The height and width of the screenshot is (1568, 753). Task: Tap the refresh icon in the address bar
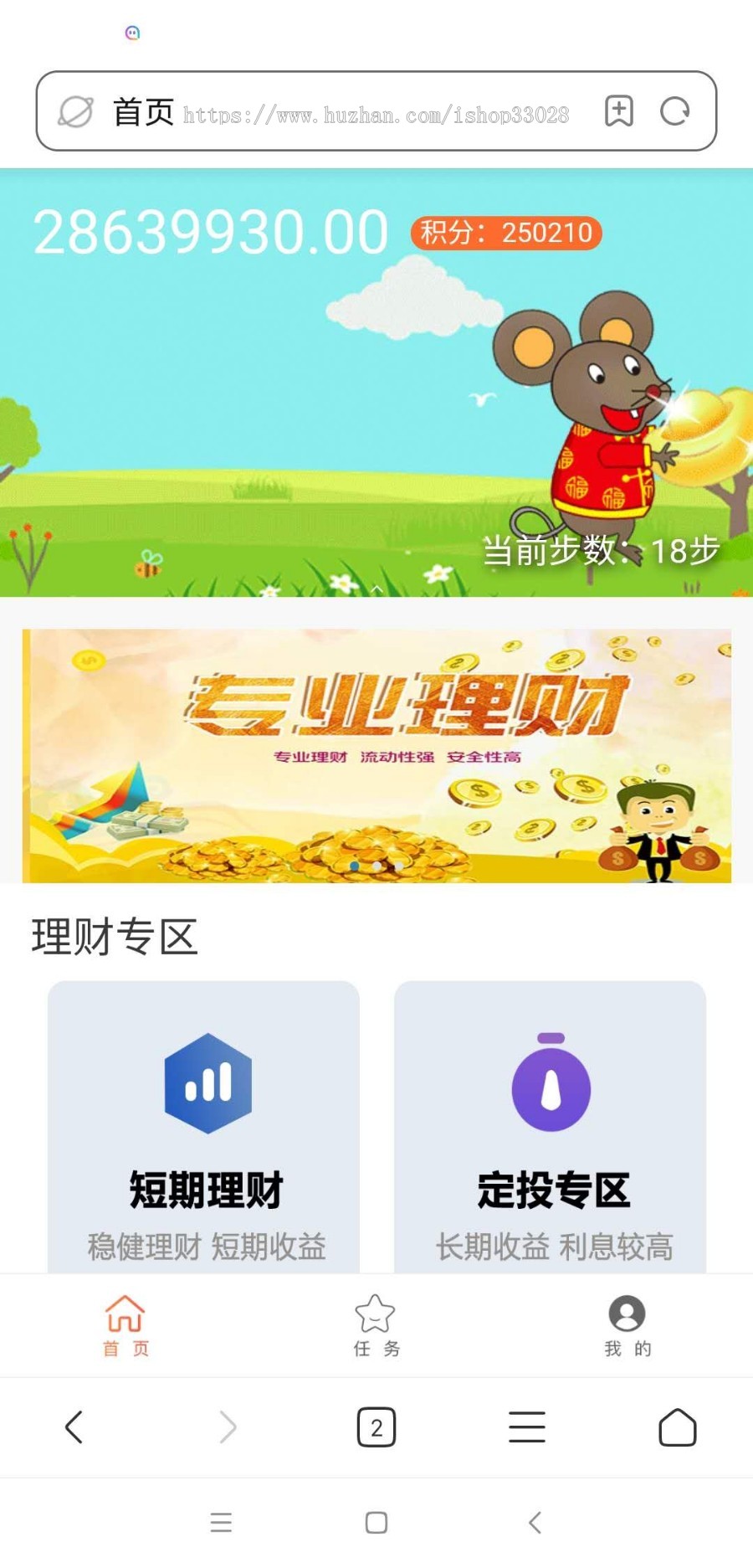[674, 111]
